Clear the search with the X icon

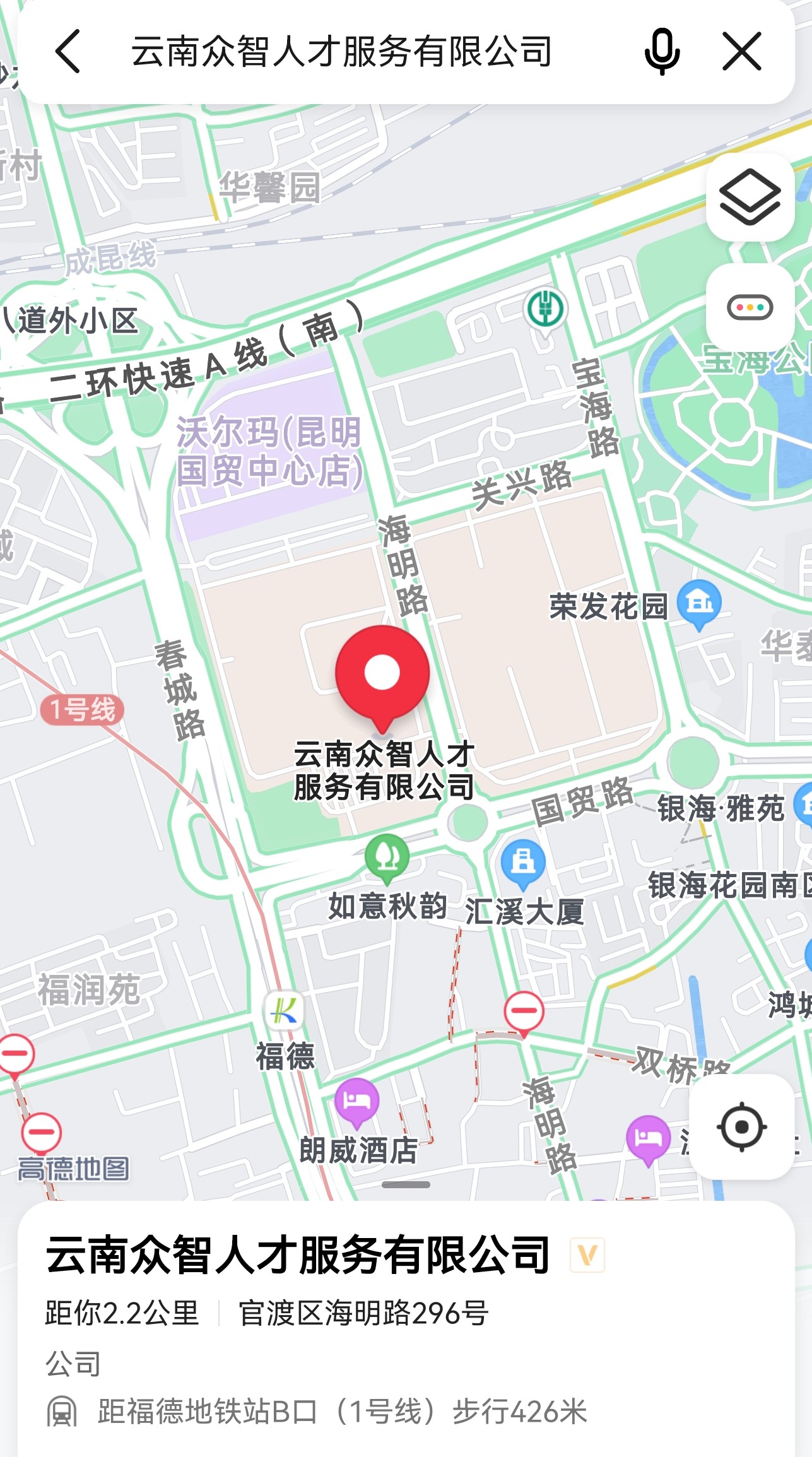[742, 52]
